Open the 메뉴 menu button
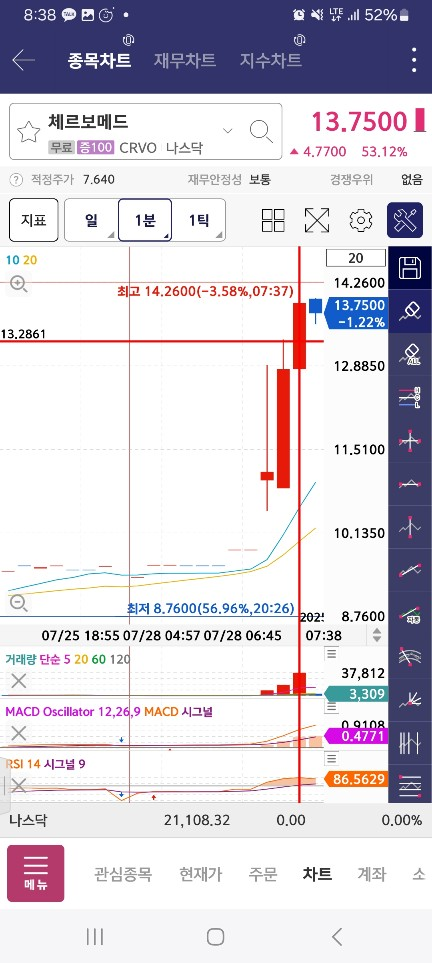Image resolution: width=432 pixels, height=963 pixels. coord(36,873)
